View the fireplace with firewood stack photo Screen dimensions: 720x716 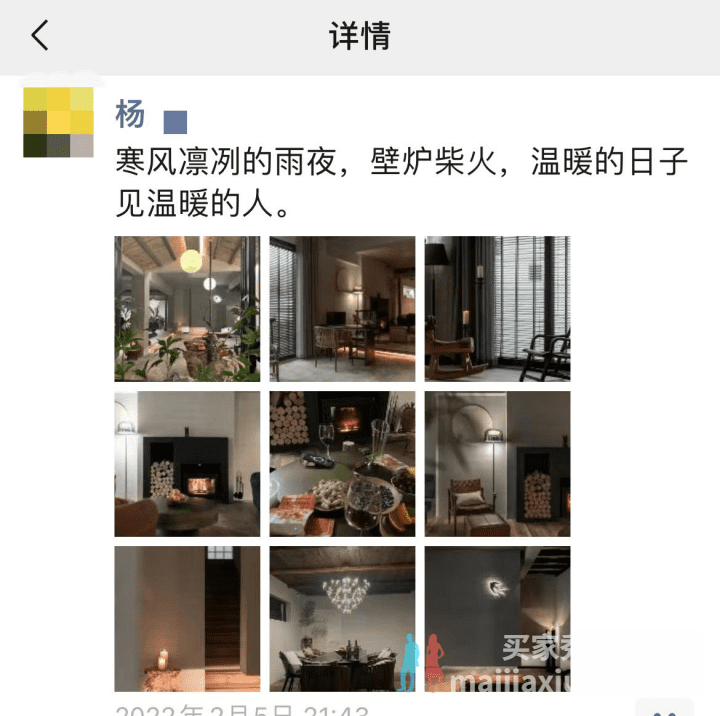tap(187, 464)
